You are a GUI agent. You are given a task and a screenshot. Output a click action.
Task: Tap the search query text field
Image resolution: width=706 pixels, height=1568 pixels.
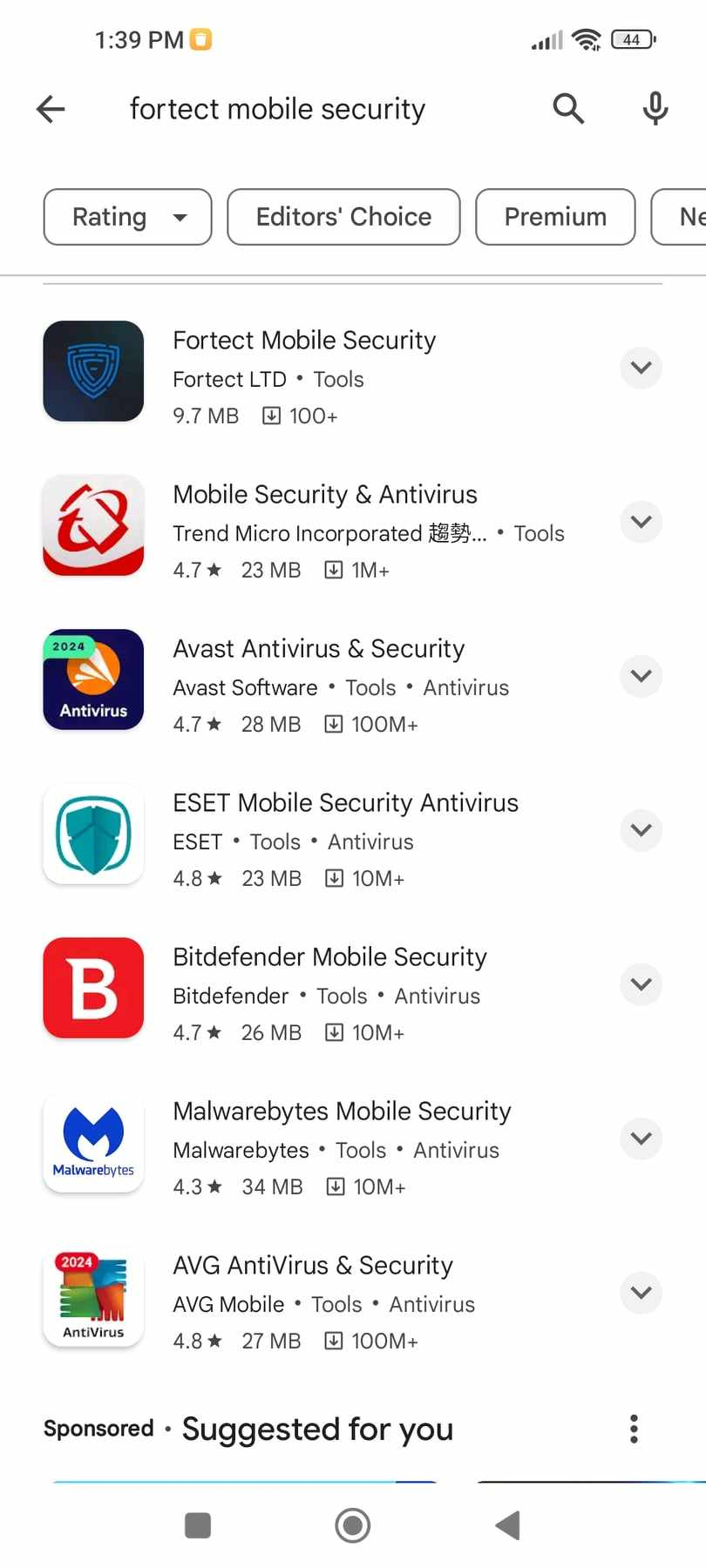coord(277,109)
